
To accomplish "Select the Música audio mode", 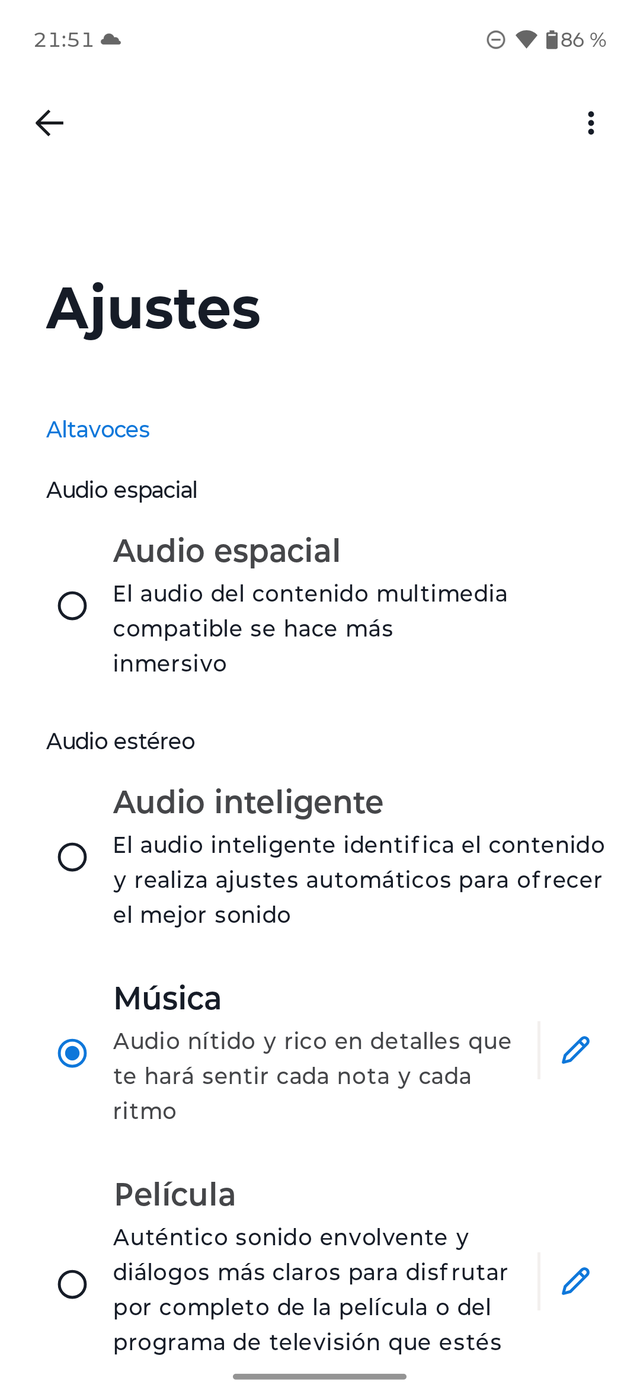I will [72, 1053].
